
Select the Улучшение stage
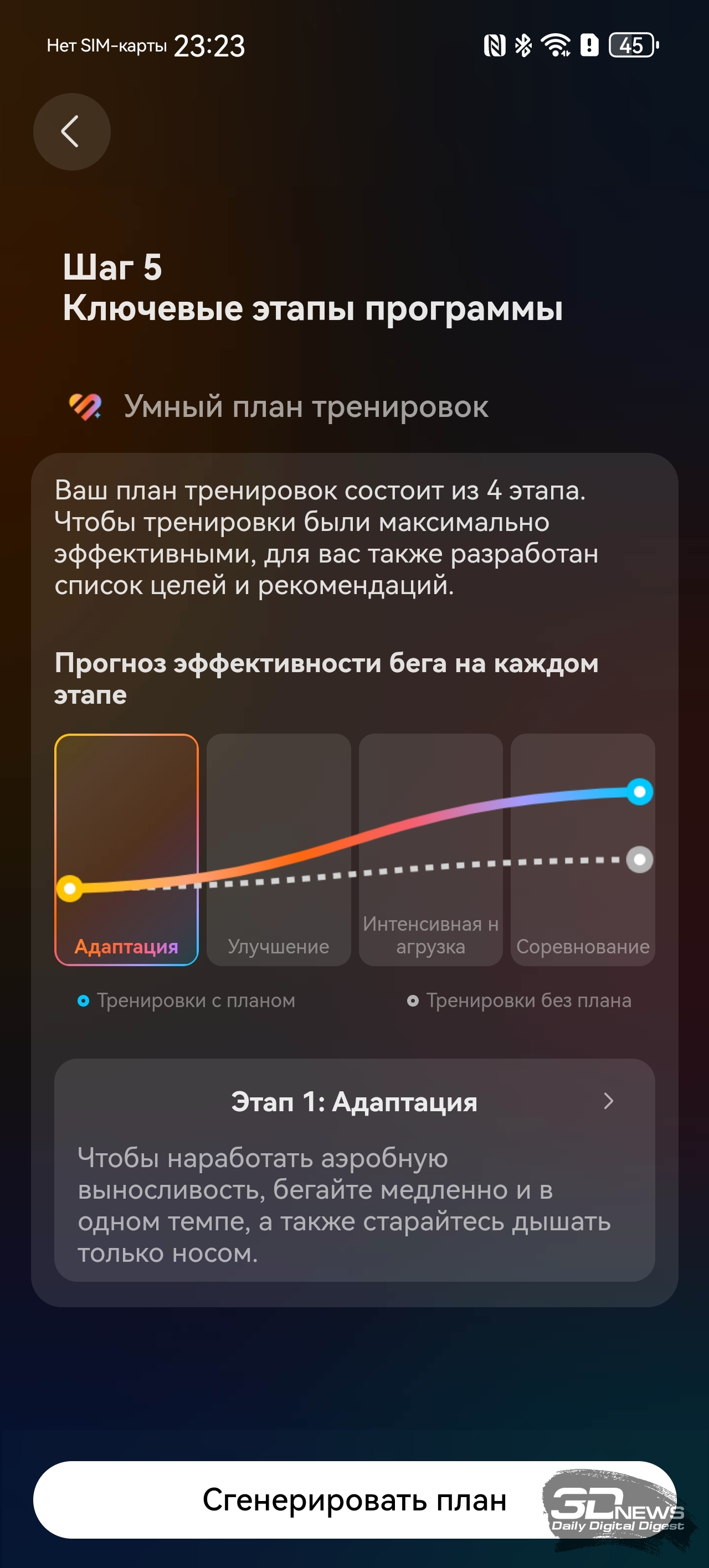(279, 850)
